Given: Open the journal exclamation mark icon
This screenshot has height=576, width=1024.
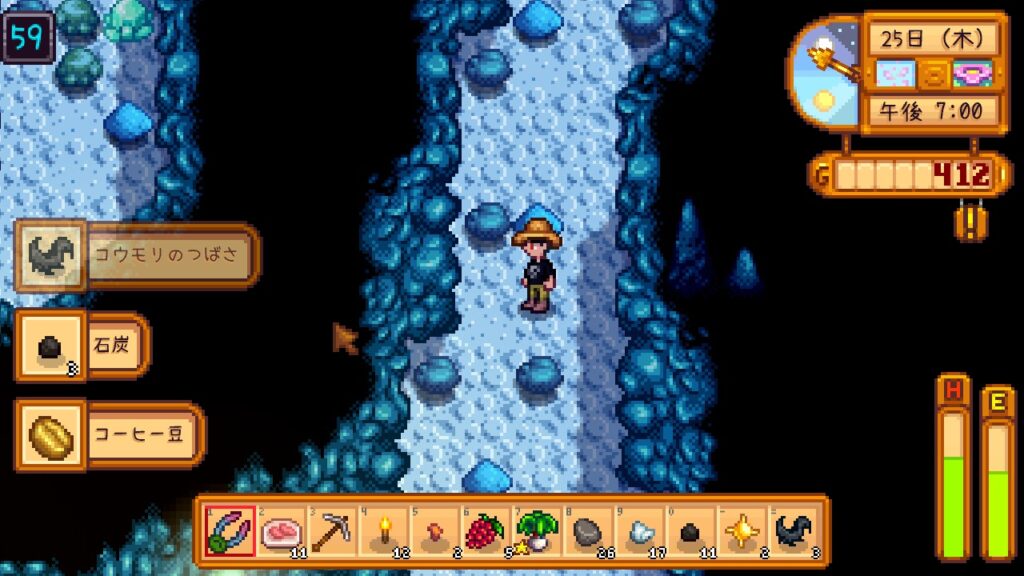Looking at the screenshot, I should pyautogui.click(x=970, y=220).
